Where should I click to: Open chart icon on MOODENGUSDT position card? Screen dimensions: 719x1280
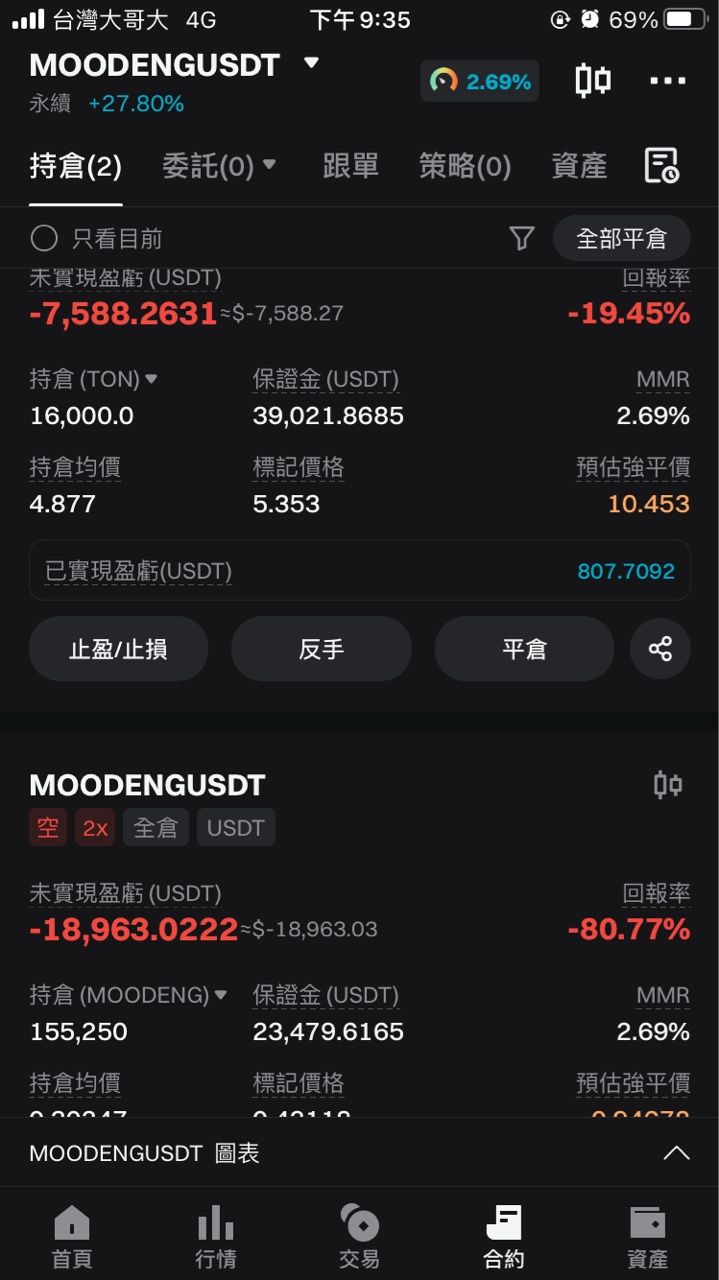click(x=668, y=785)
